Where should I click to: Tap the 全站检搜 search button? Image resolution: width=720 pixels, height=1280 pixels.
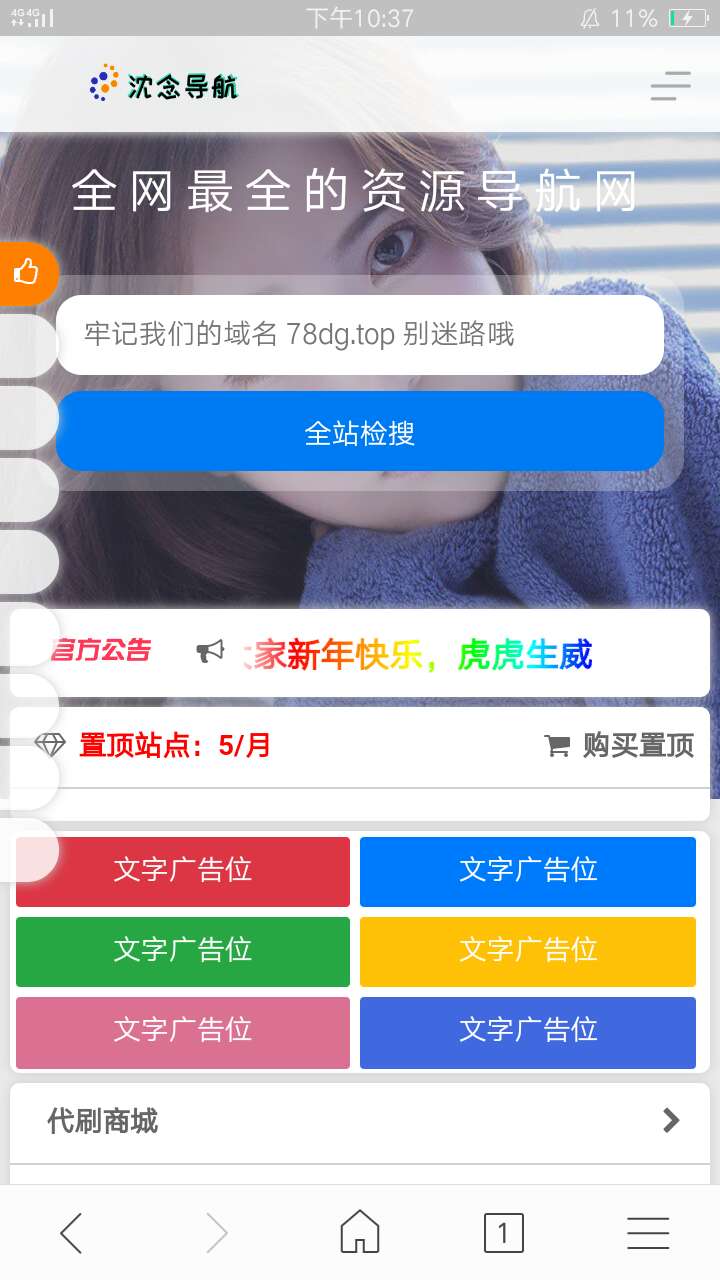360,432
